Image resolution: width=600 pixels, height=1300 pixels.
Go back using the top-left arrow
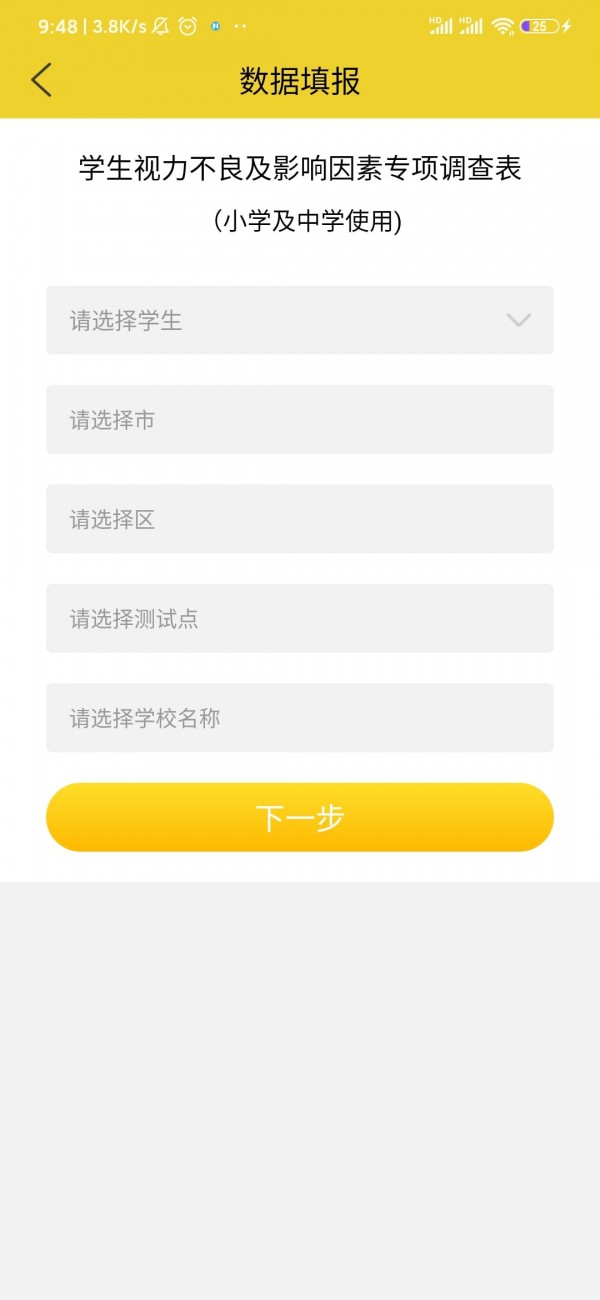tap(41, 80)
